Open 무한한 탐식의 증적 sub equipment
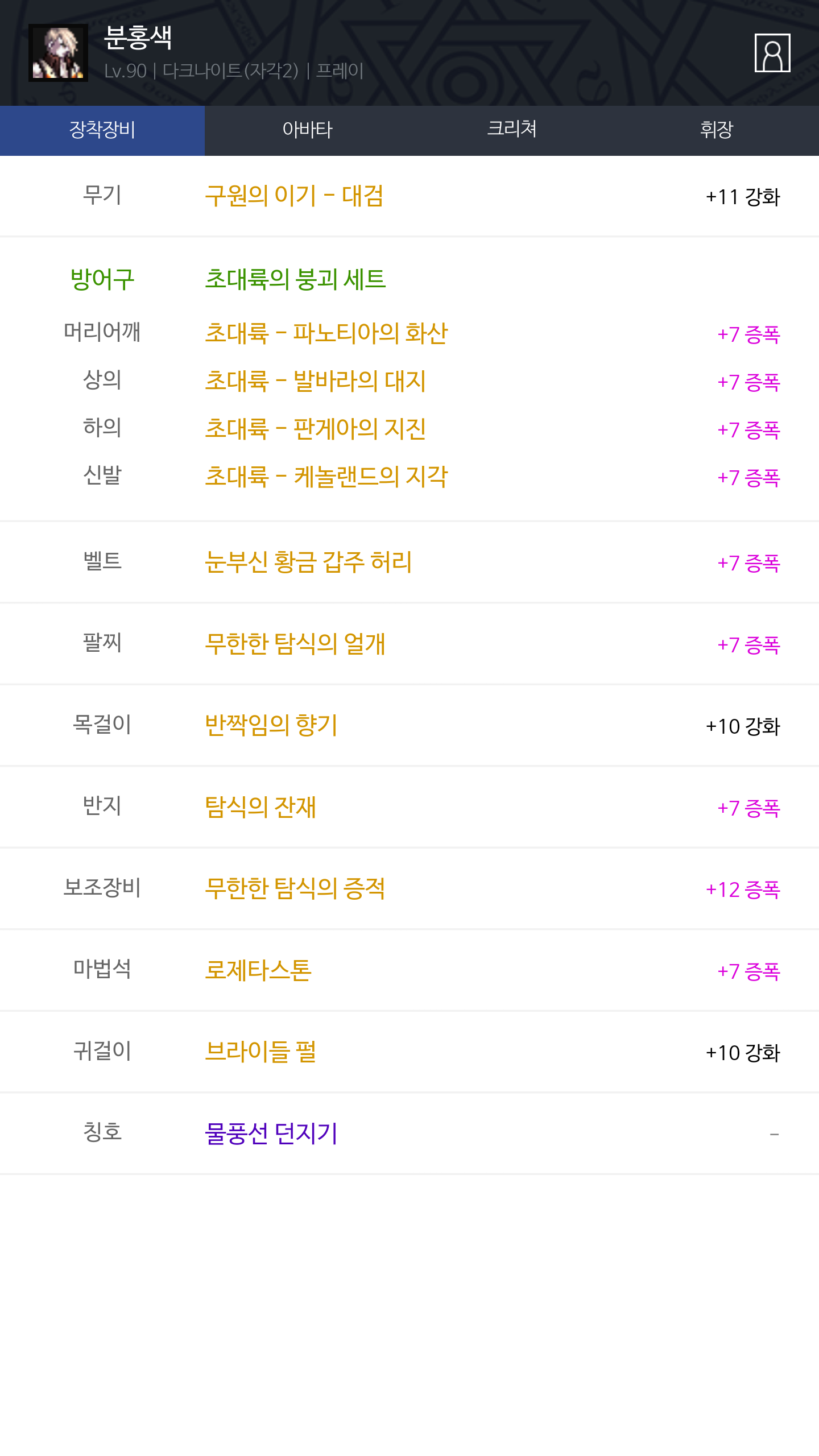Screen dimensions: 819x1456 pyautogui.click(x=295, y=889)
